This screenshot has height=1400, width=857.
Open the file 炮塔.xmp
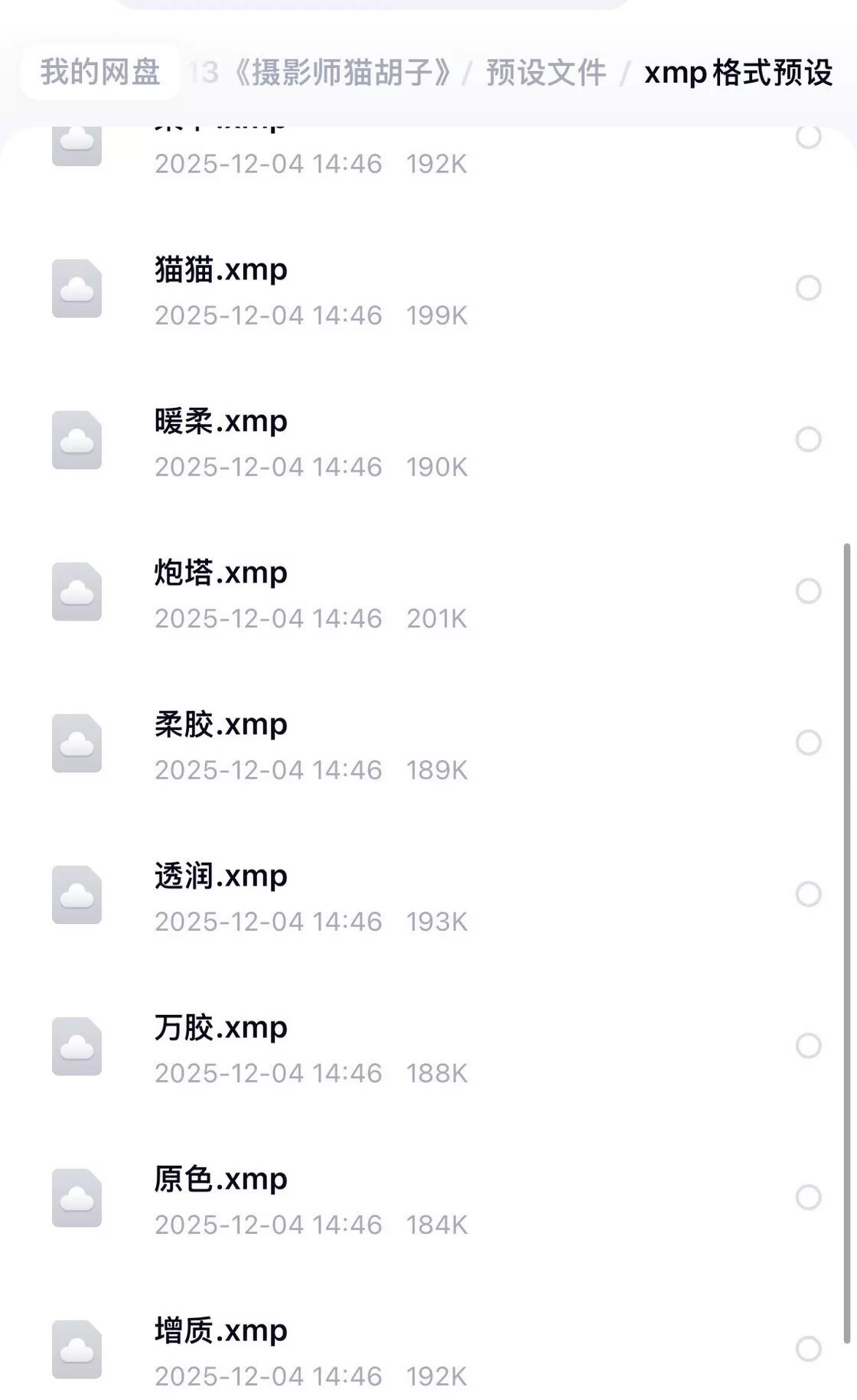pos(221,573)
